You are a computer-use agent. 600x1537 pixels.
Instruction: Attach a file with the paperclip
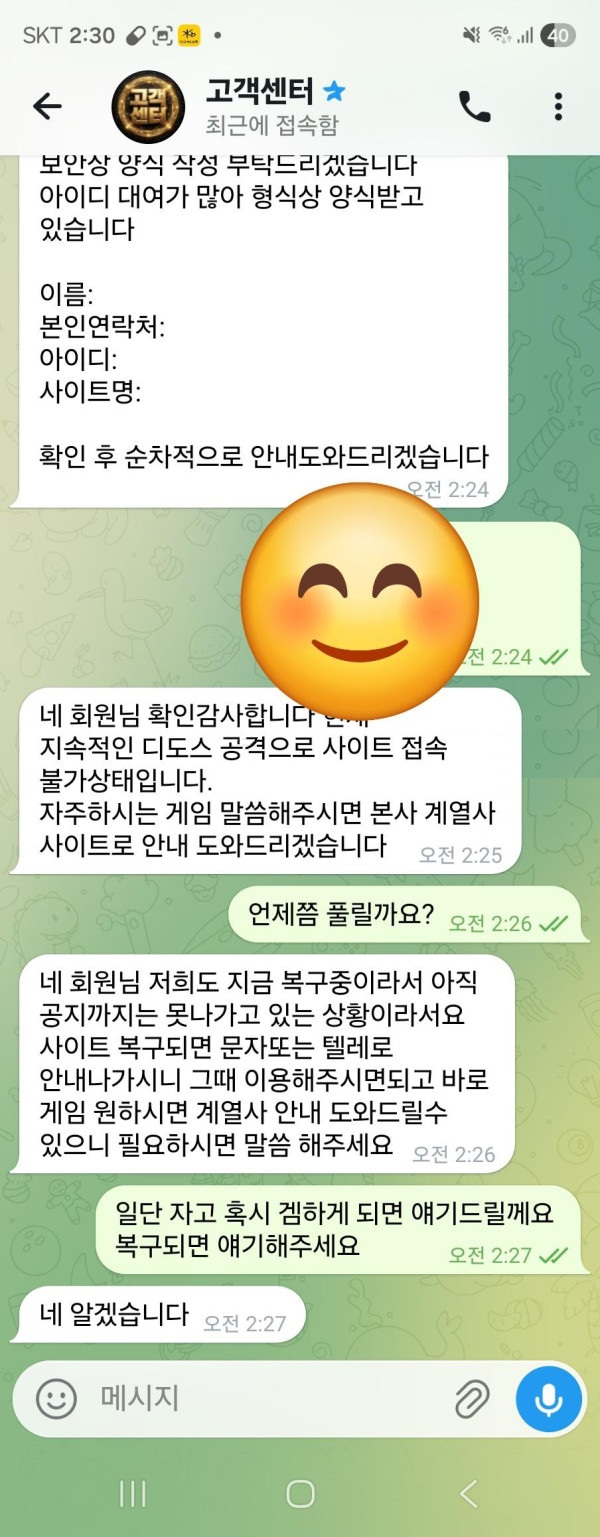[471, 1399]
